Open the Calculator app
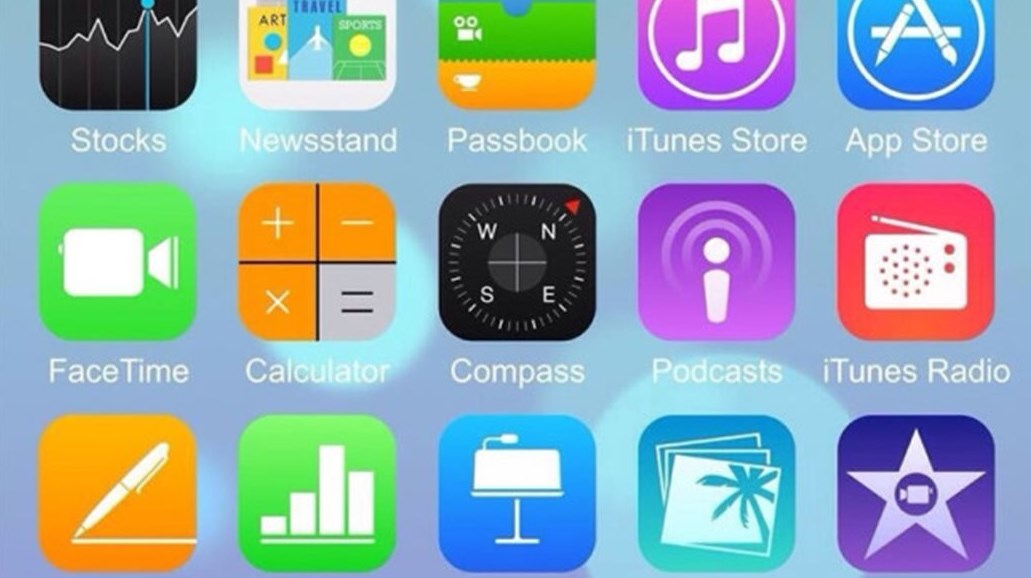The height and width of the screenshot is (578, 1031). click(x=317, y=262)
